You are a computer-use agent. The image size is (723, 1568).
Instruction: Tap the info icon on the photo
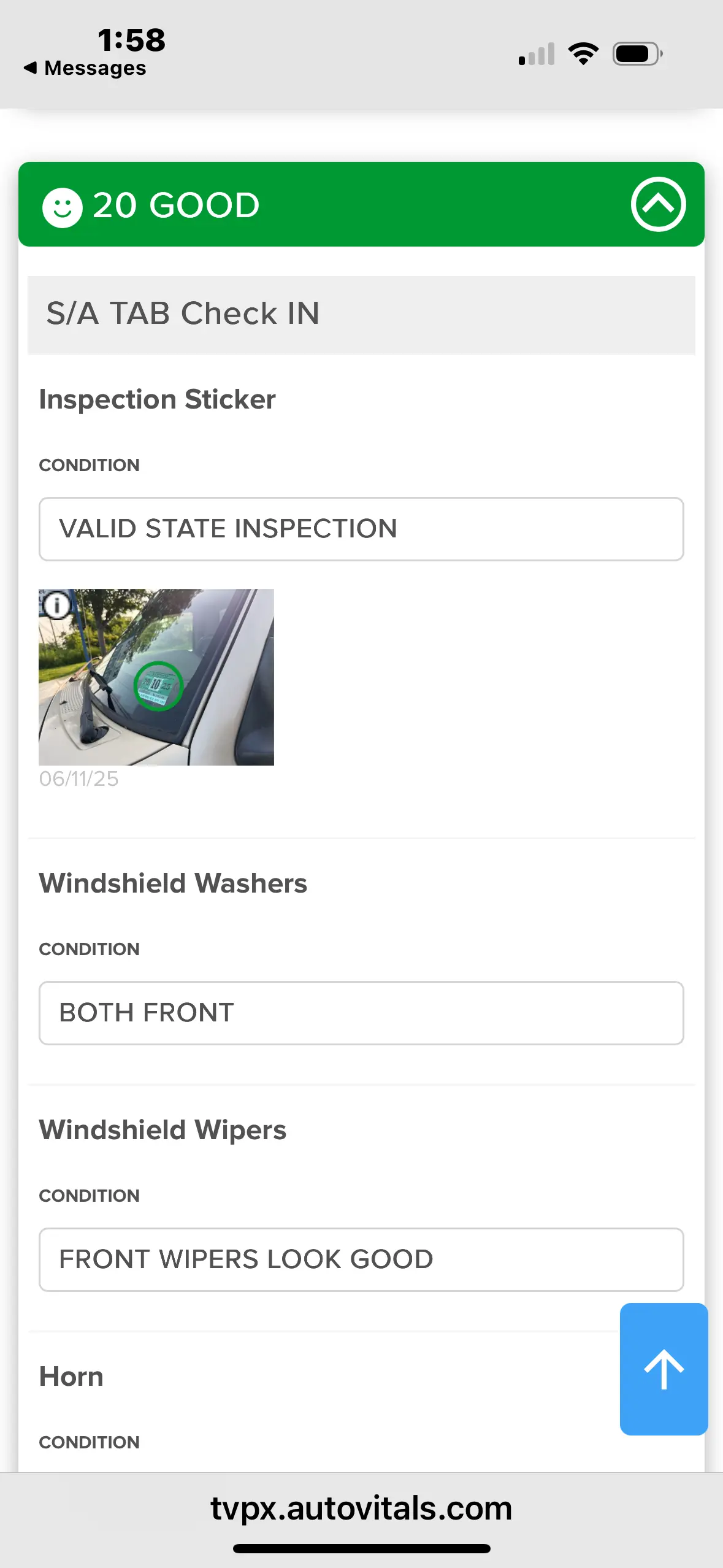[x=56, y=605]
